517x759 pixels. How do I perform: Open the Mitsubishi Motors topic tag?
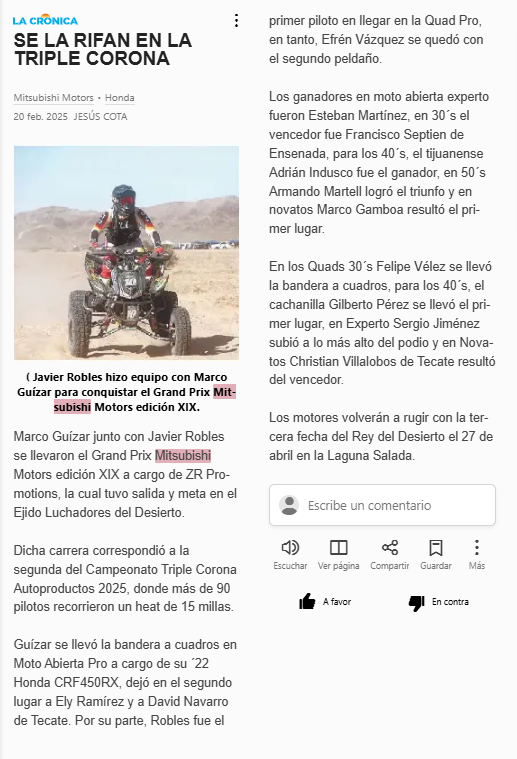click(53, 98)
